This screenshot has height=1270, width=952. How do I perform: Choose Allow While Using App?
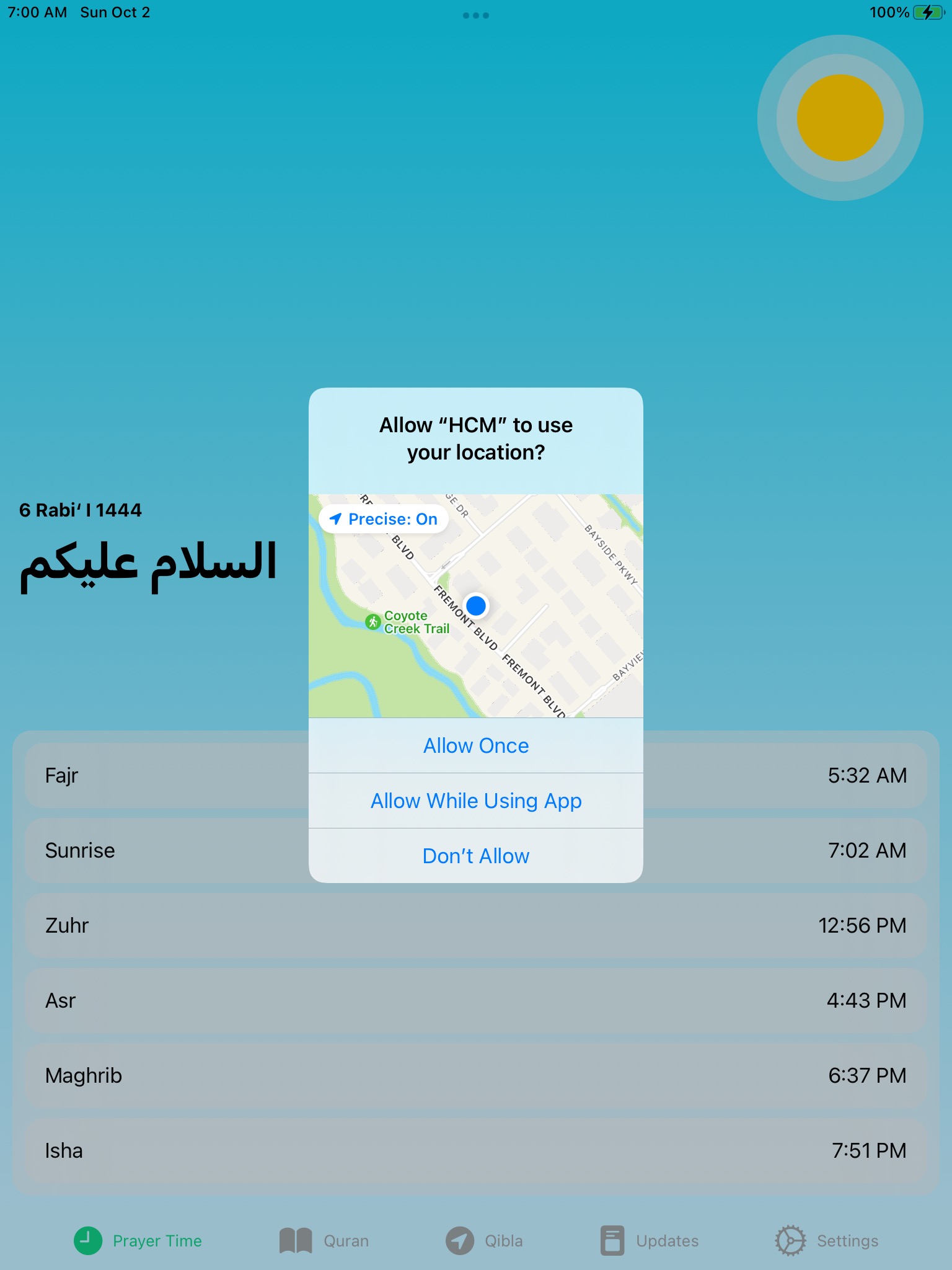[475, 801]
